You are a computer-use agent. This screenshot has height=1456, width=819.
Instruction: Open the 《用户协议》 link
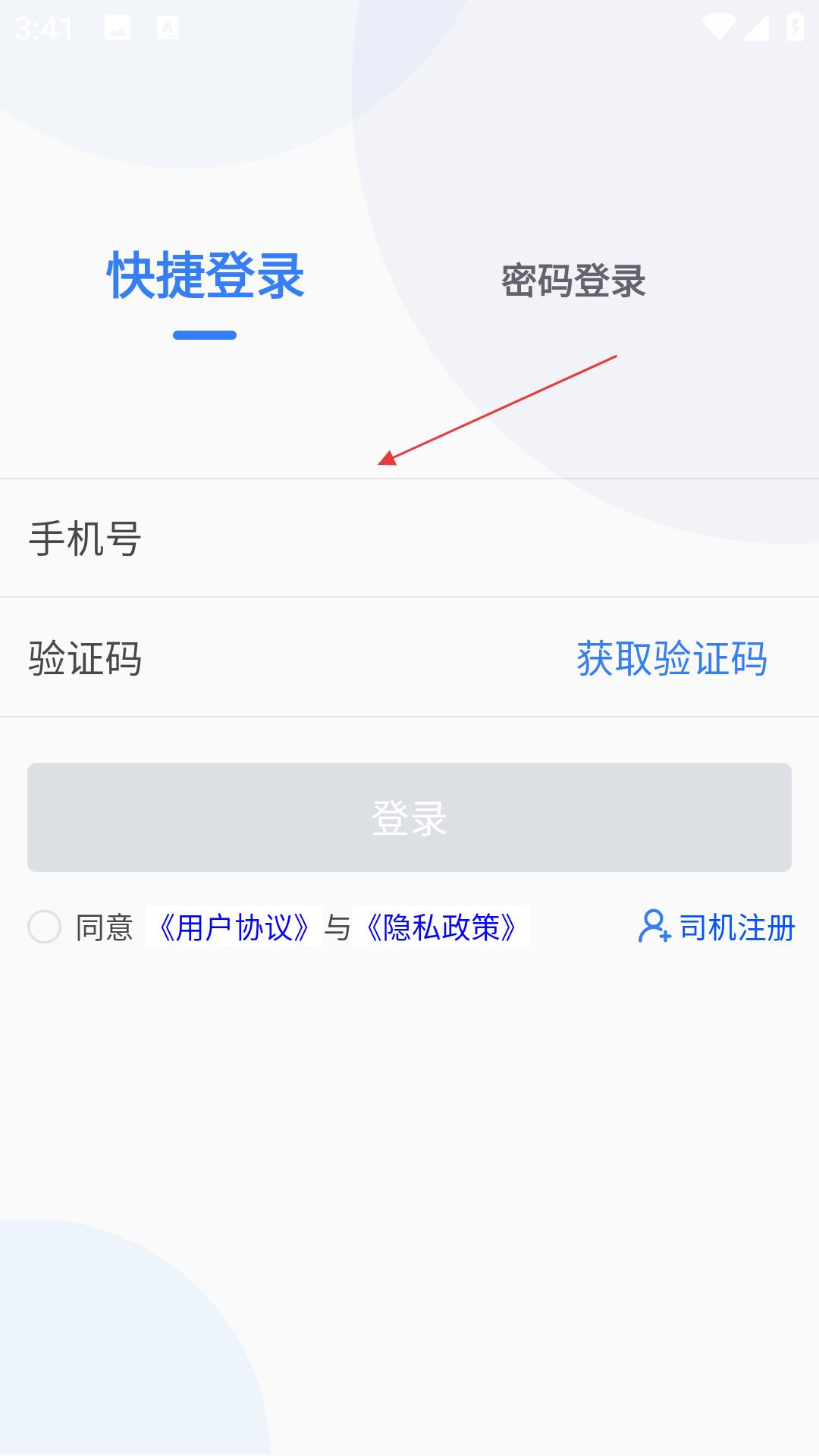point(234,927)
